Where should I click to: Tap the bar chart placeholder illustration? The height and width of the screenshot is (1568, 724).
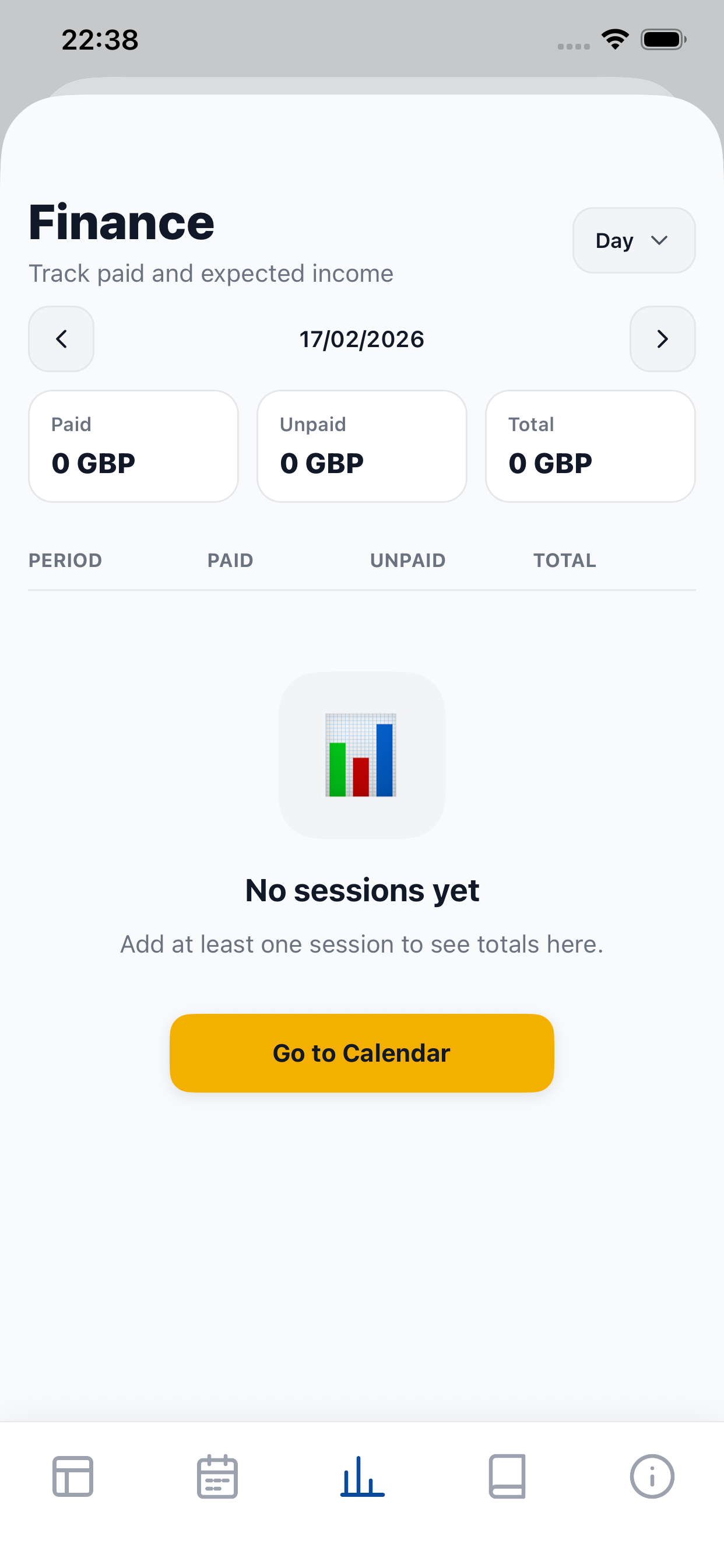(361, 756)
